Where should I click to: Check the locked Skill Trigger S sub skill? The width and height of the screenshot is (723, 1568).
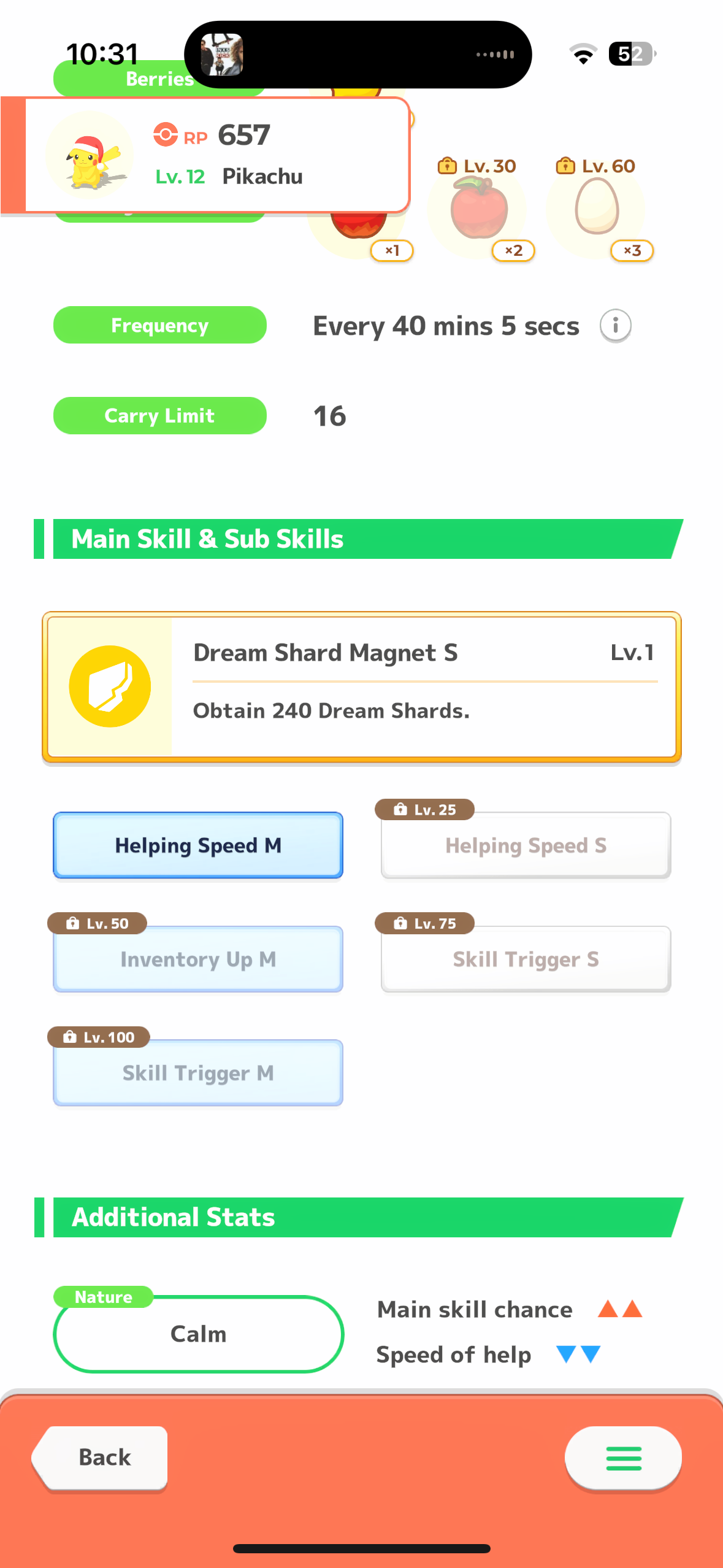click(x=526, y=959)
